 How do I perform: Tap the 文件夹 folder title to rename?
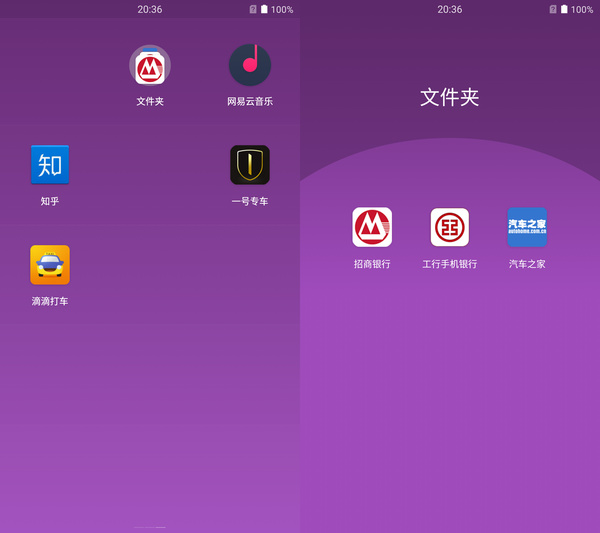[x=449, y=97]
